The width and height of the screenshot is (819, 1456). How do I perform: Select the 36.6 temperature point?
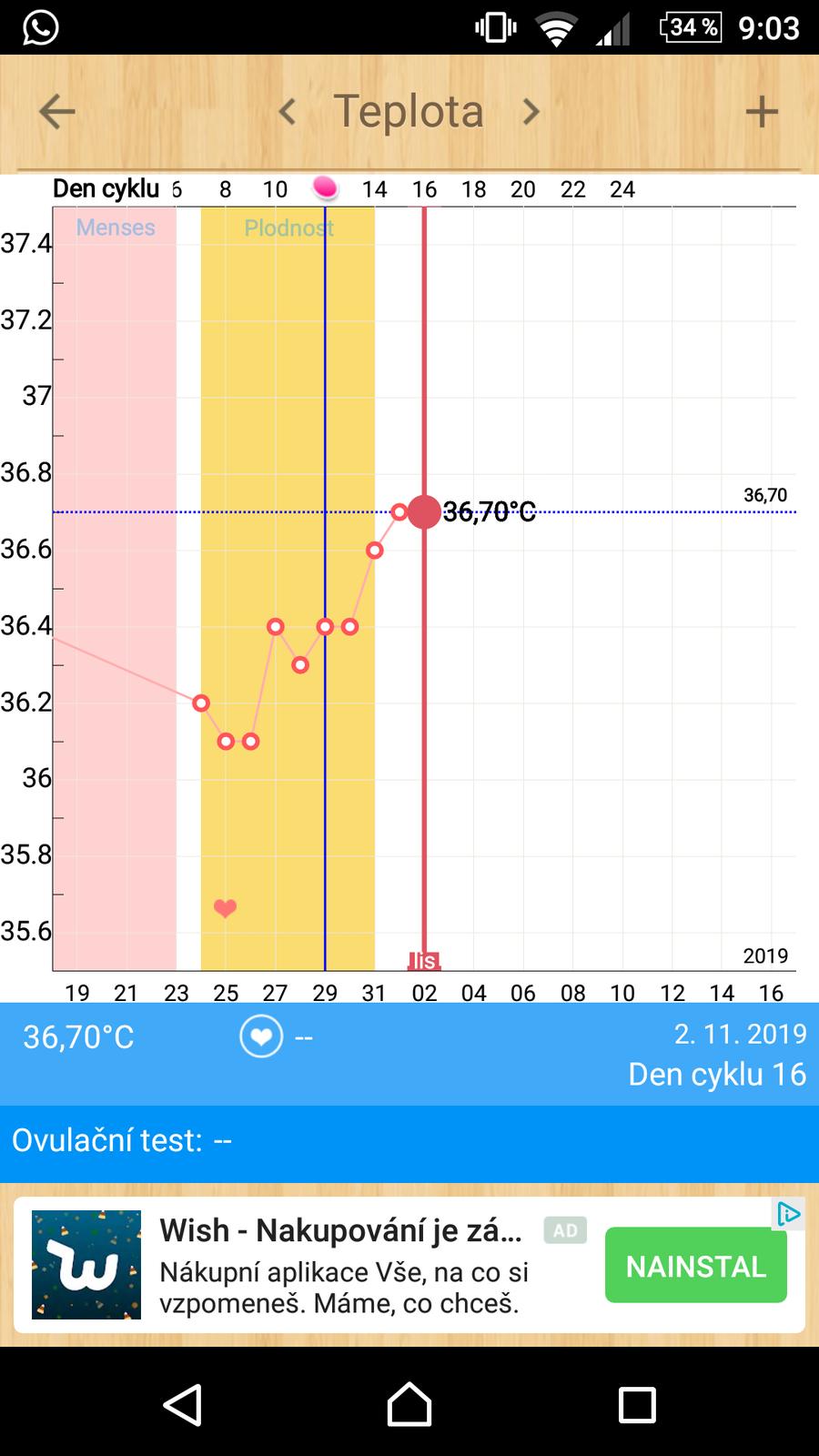[x=374, y=551]
